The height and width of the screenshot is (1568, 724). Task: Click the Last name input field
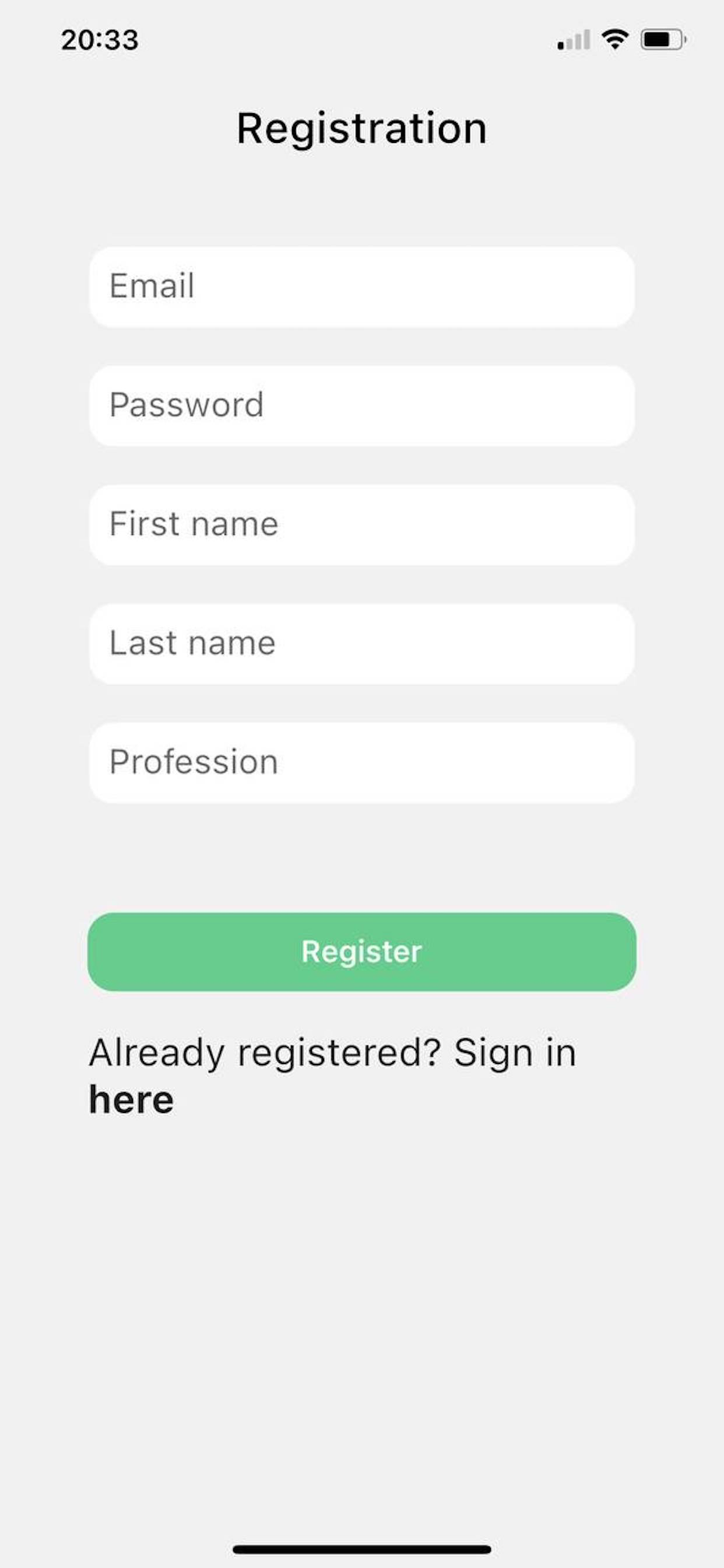point(362,643)
